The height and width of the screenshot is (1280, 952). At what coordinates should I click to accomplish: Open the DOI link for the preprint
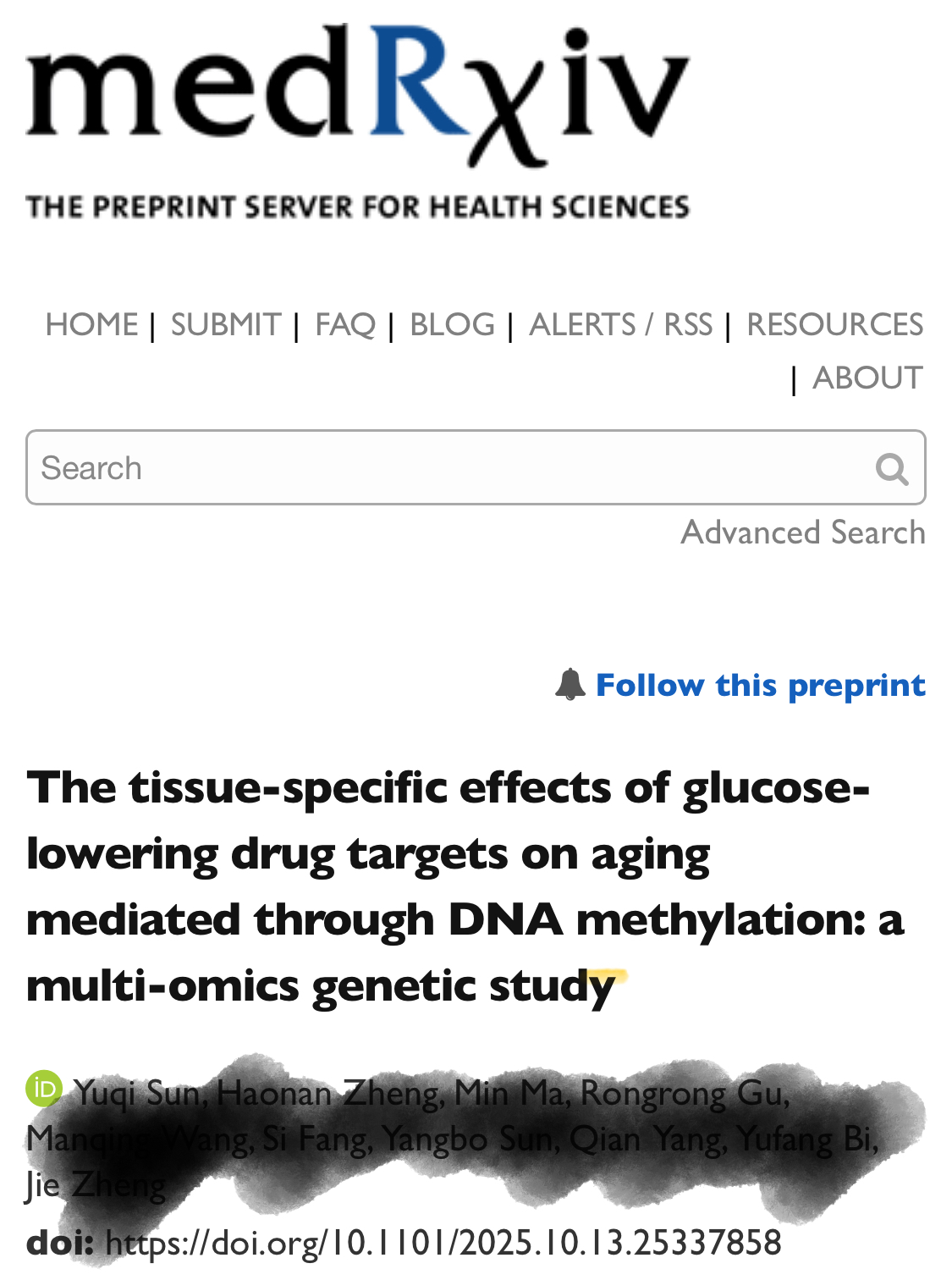pyautogui.click(x=443, y=1243)
